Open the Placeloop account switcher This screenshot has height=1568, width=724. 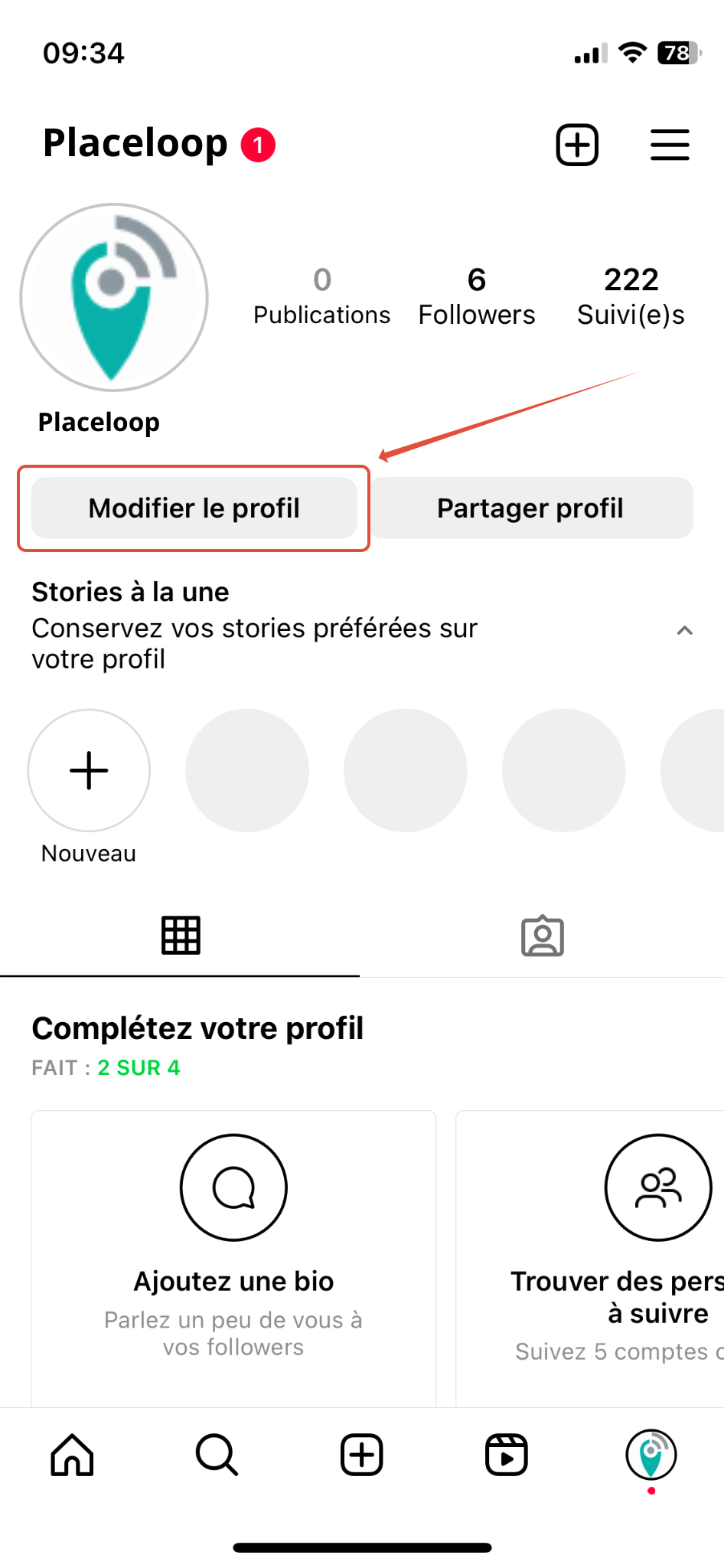[135, 143]
